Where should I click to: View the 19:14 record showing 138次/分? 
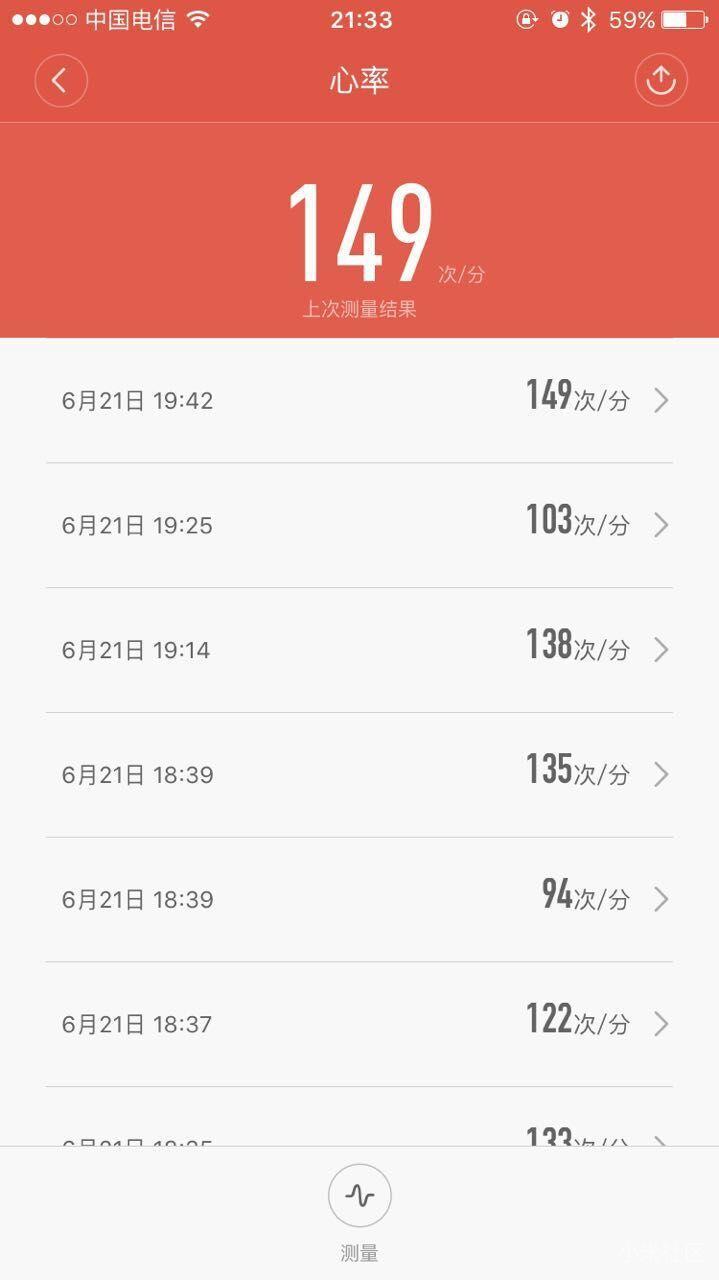[x=359, y=650]
